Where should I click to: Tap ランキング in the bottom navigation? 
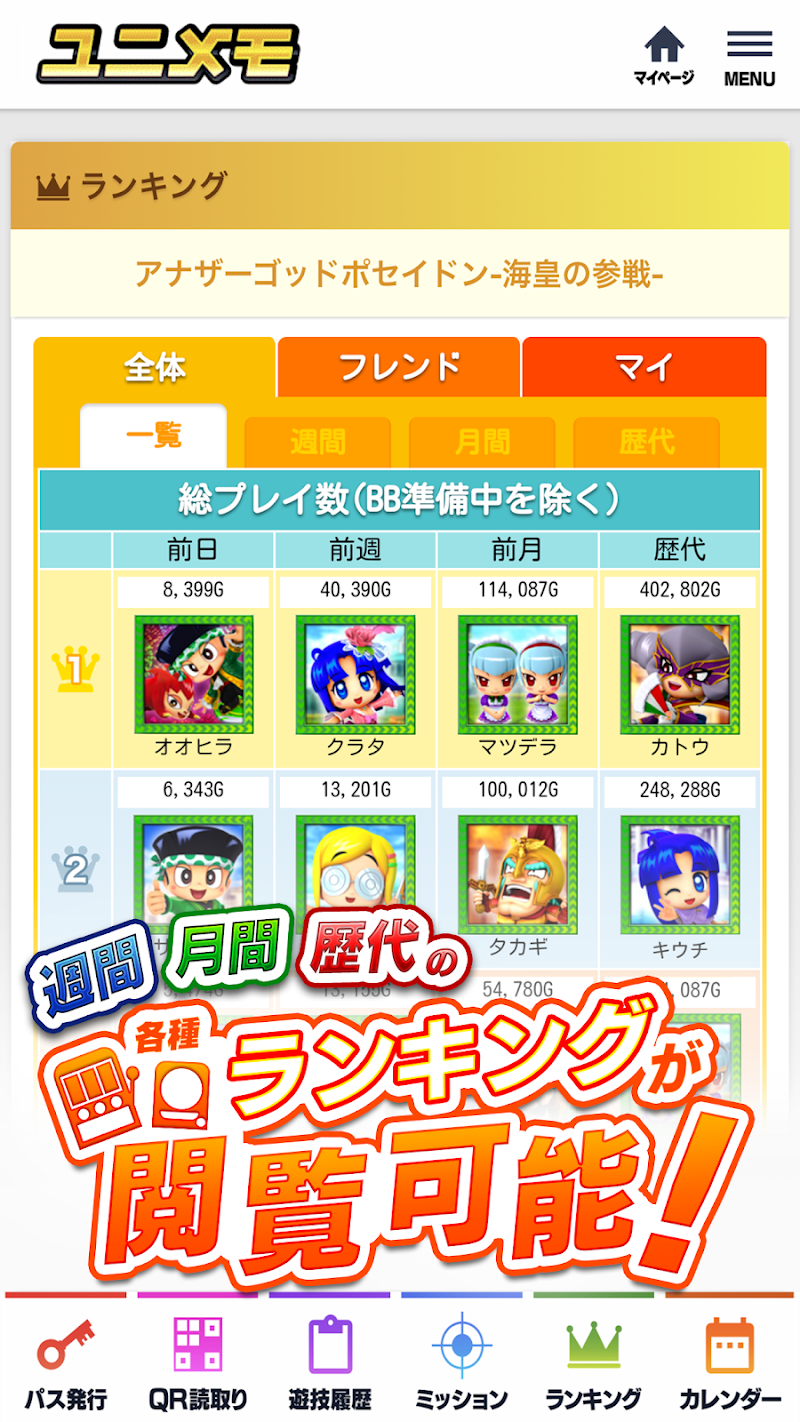coord(594,1360)
